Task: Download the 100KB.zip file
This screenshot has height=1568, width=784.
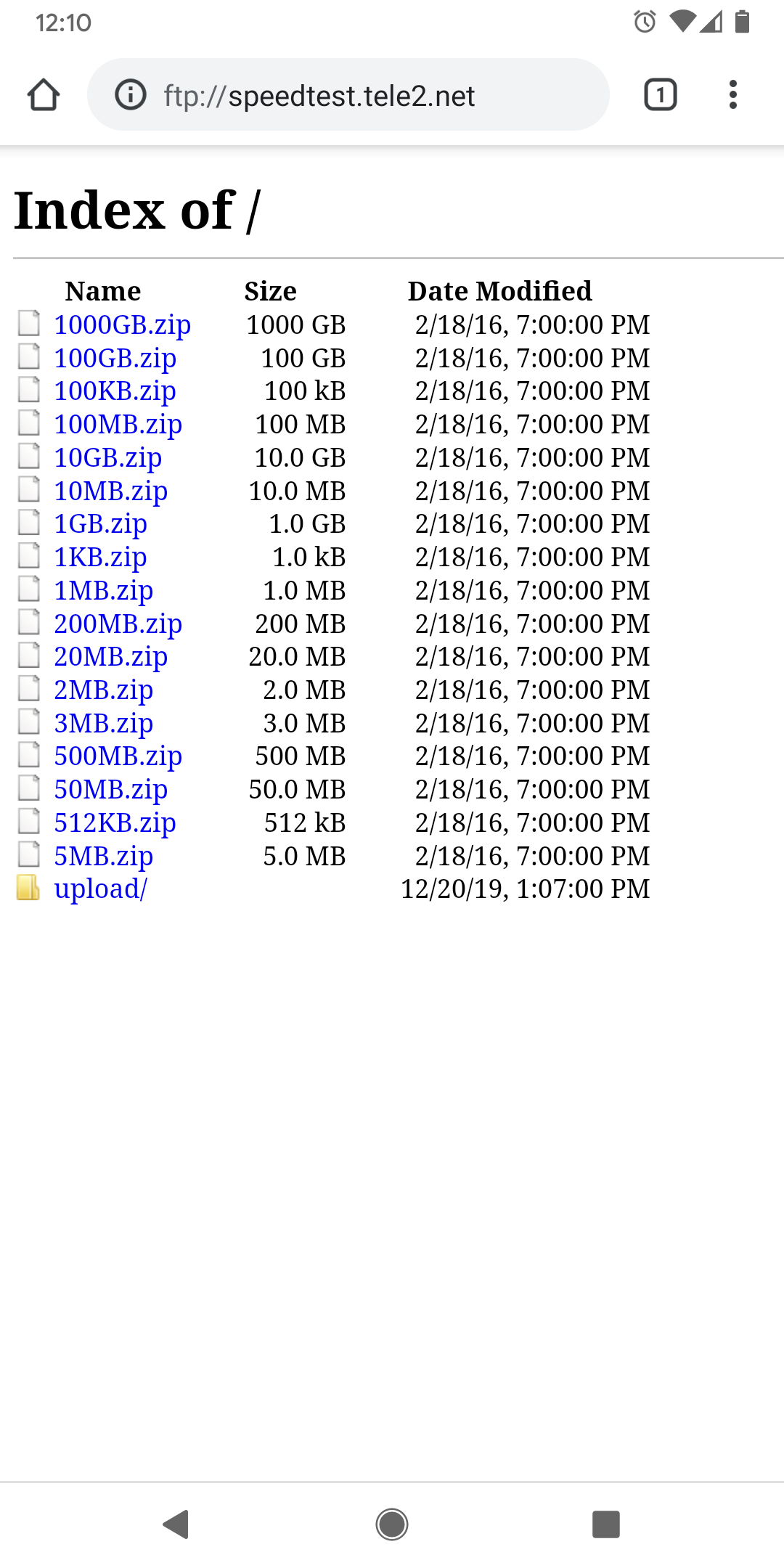Action: pos(115,391)
